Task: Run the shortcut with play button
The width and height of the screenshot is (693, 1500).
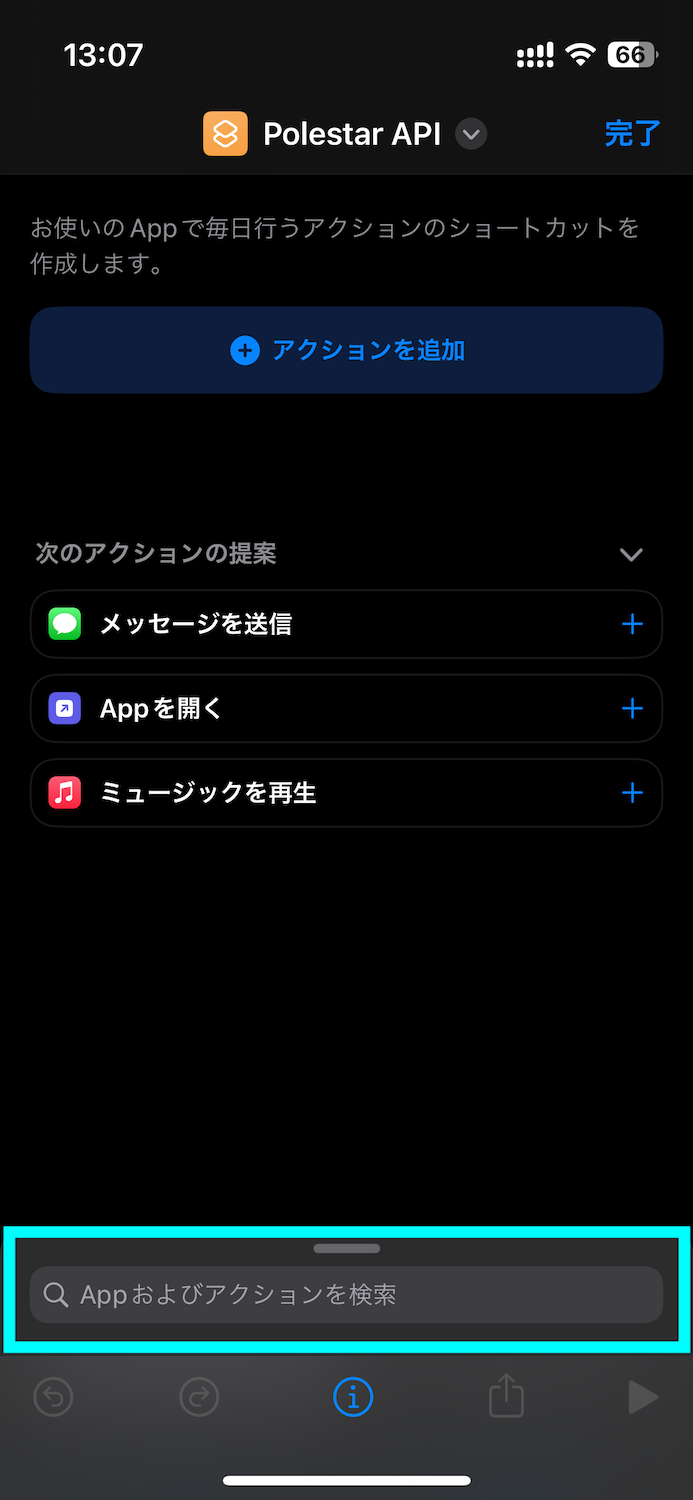Action: tap(642, 1397)
